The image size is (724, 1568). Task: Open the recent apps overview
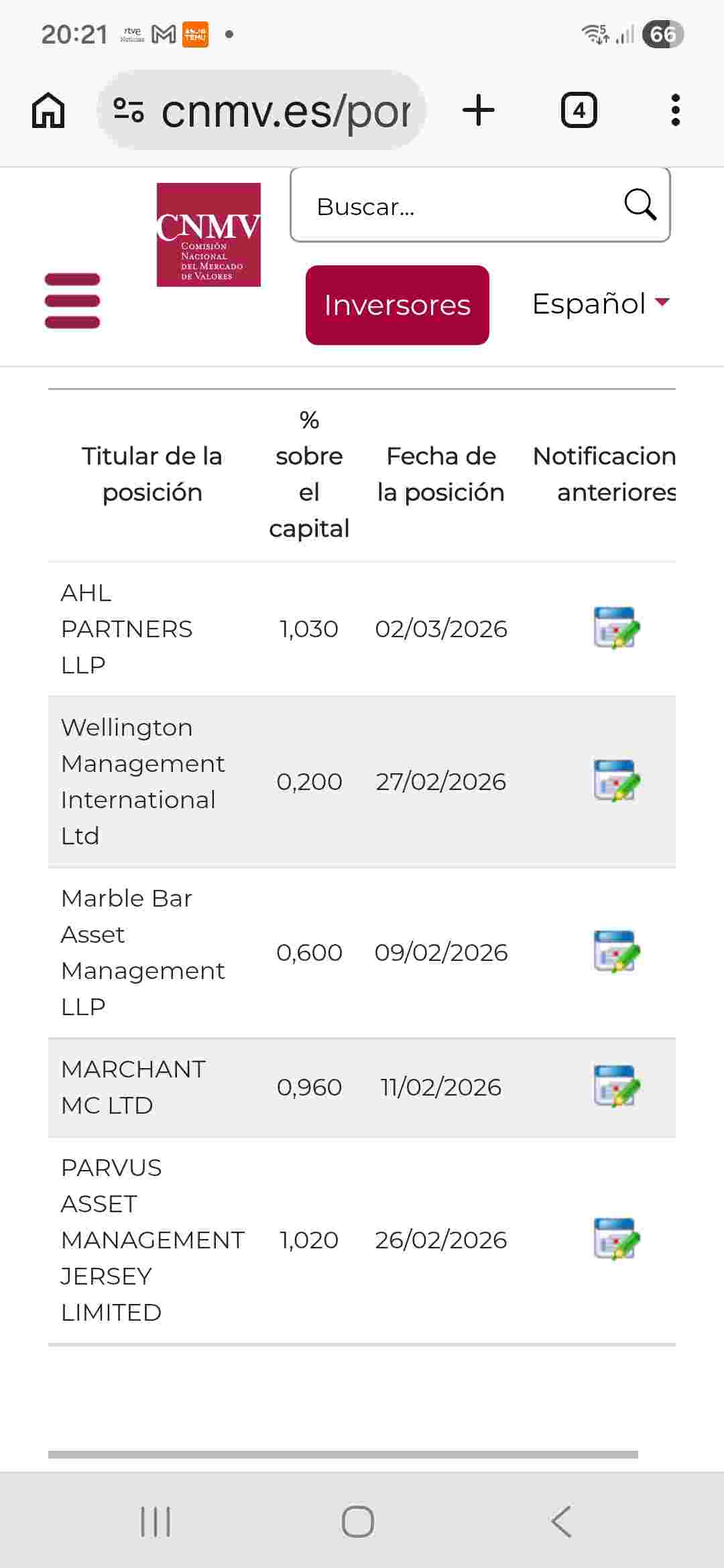pyautogui.click(x=156, y=1521)
